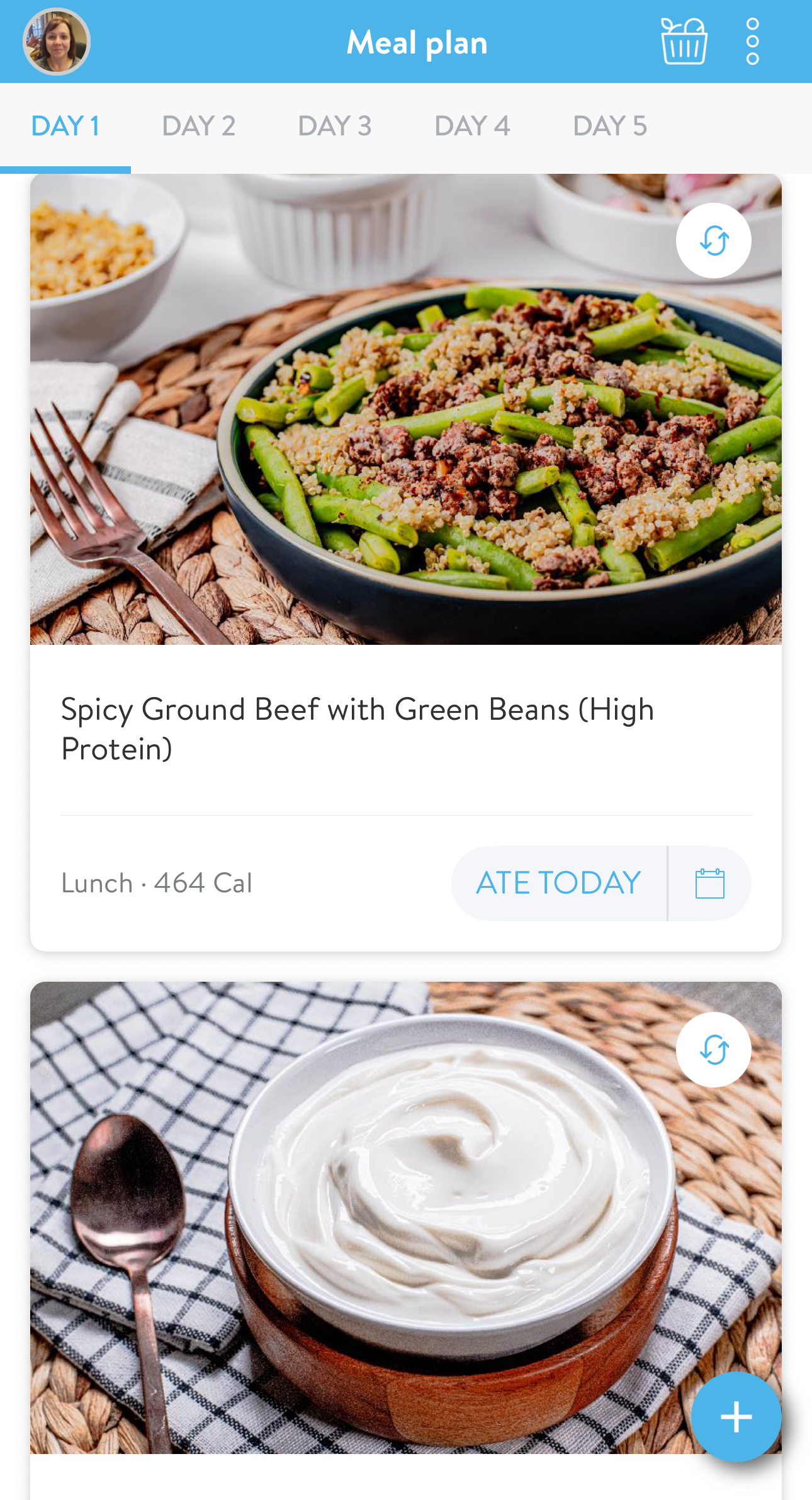
Task: Open the three-dot overflow menu
Action: point(752,42)
